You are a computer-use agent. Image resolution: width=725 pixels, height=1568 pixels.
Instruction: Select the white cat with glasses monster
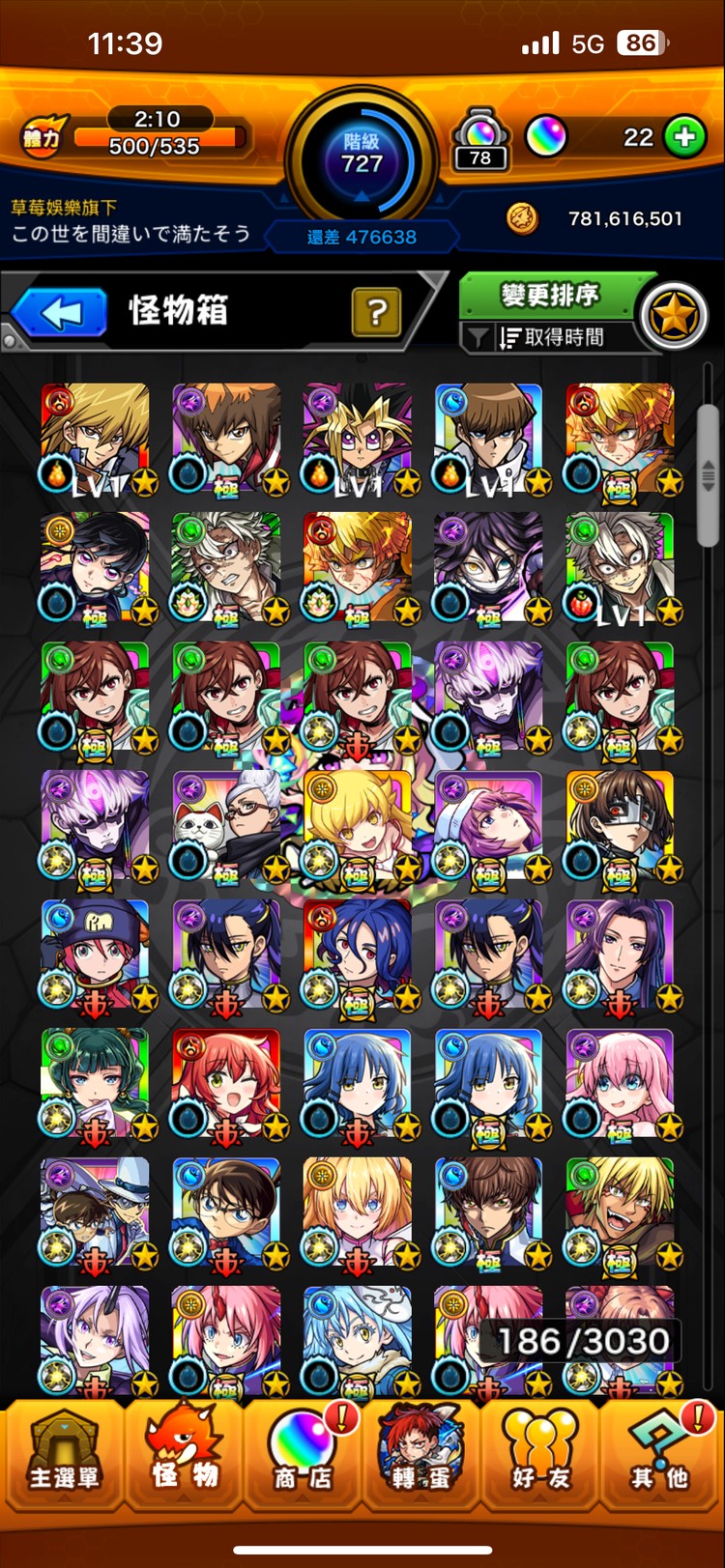(226, 826)
